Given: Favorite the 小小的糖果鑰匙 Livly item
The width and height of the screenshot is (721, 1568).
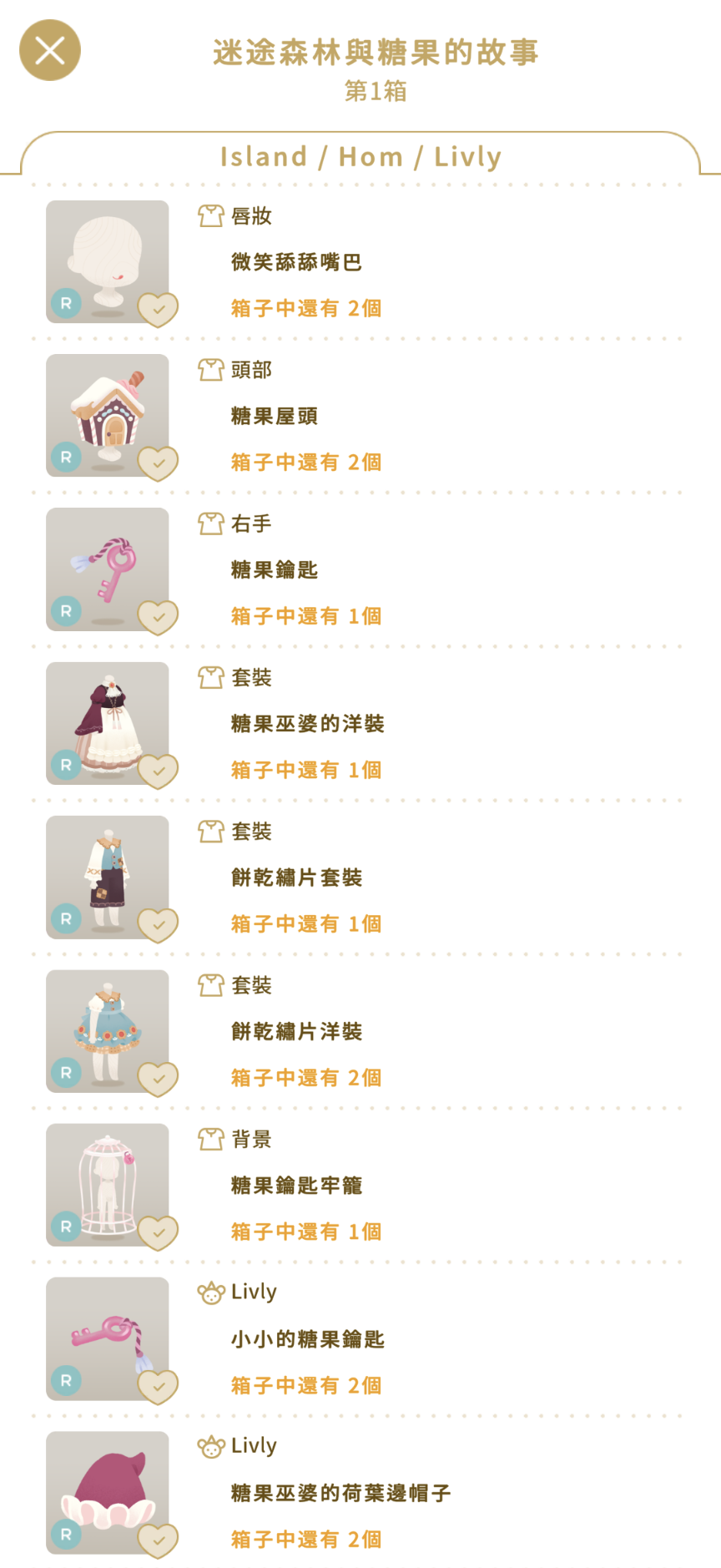Looking at the screenshot, I should tap(158, 1387).
